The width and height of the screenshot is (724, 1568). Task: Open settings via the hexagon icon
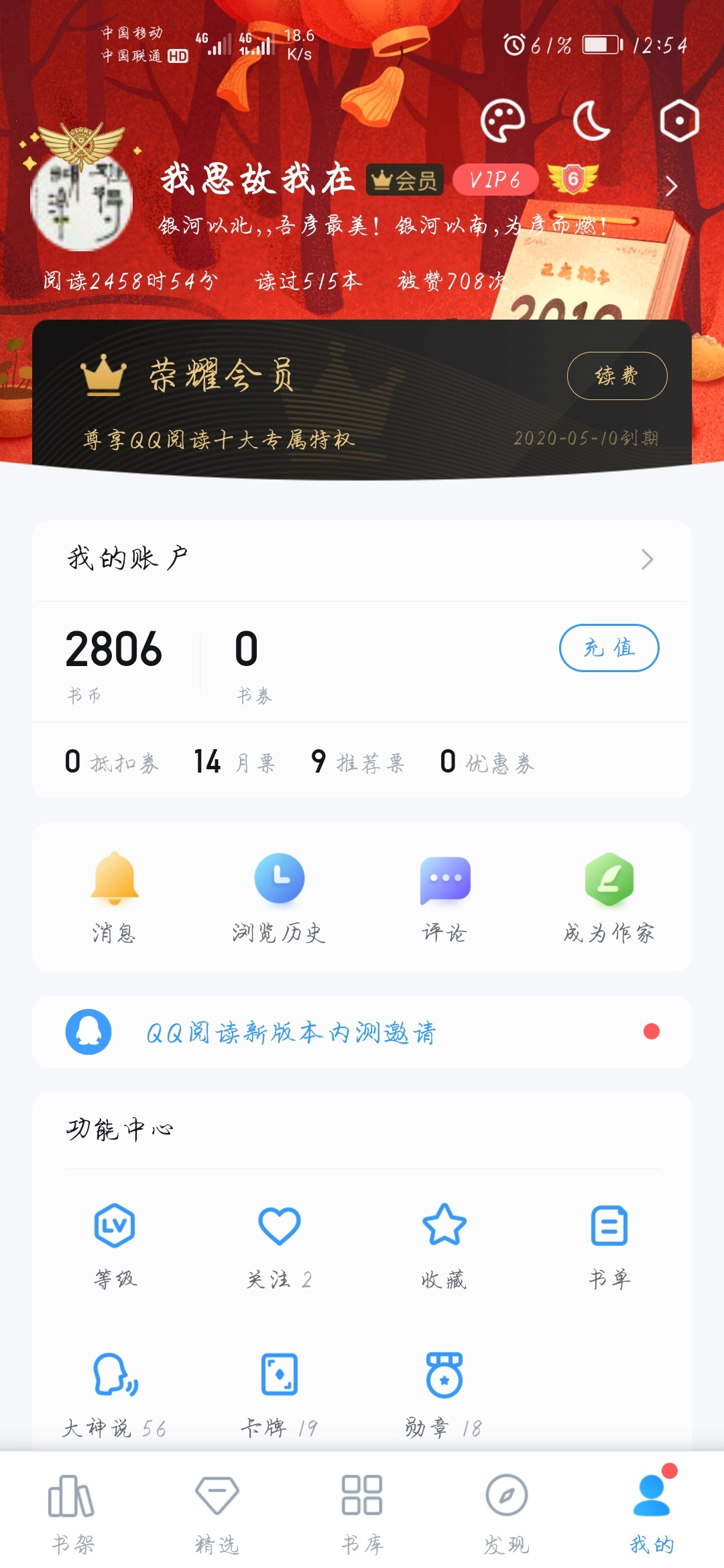[x=679, y=121]
